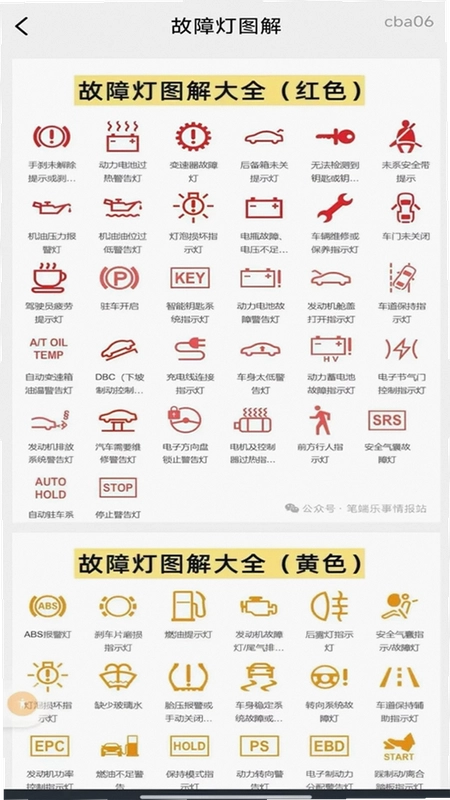Tap the floating orange accessibility button

(22, 704)
